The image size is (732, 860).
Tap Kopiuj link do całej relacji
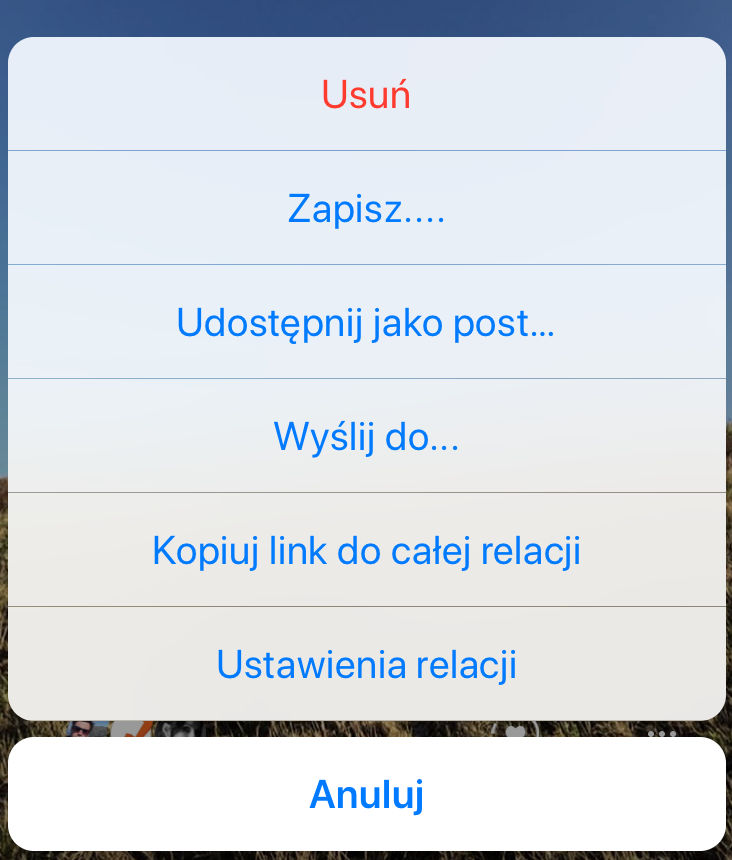(x=366, y=551)
